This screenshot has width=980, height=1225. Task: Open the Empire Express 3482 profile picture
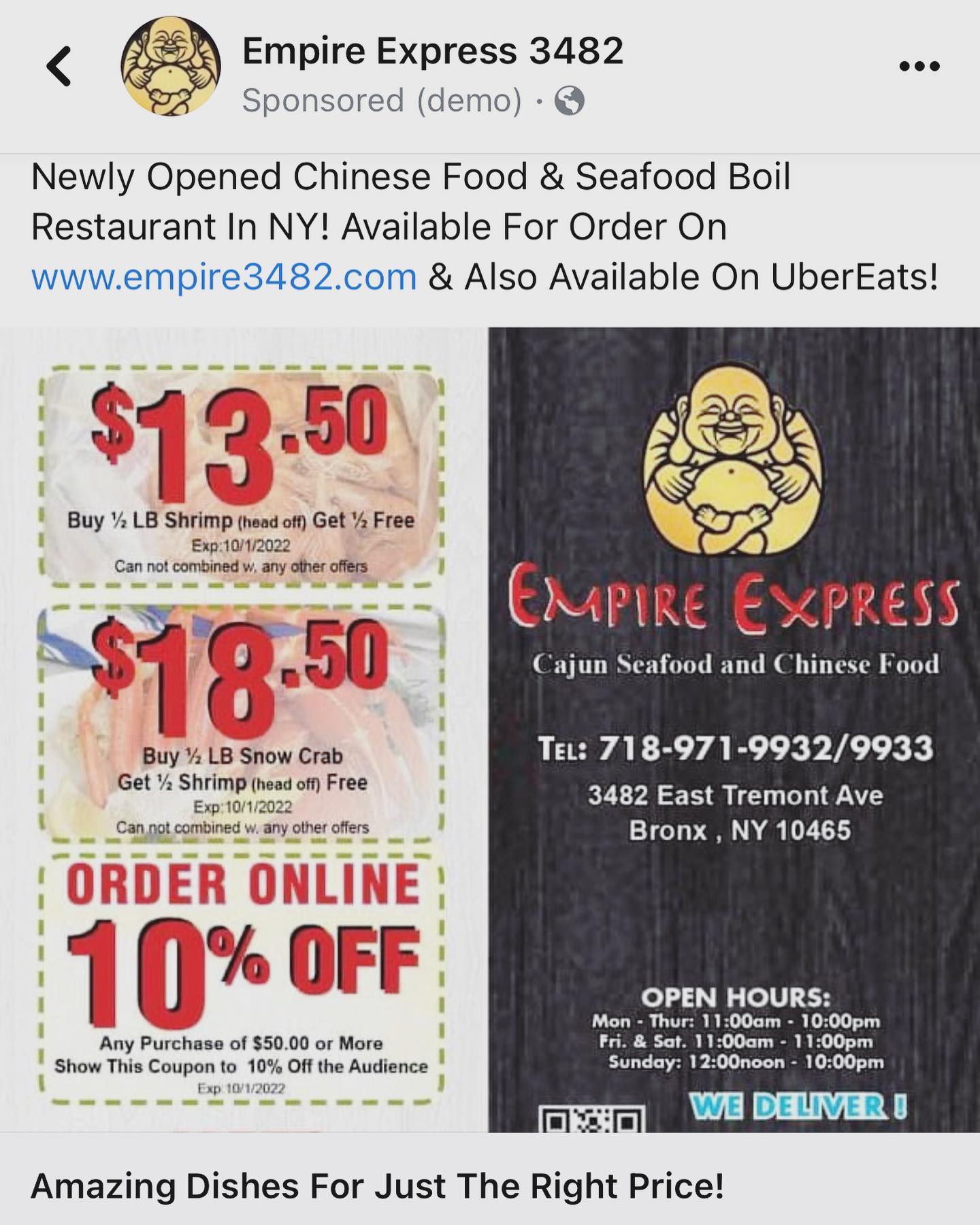pyautogui.click(x=171, y=66)
